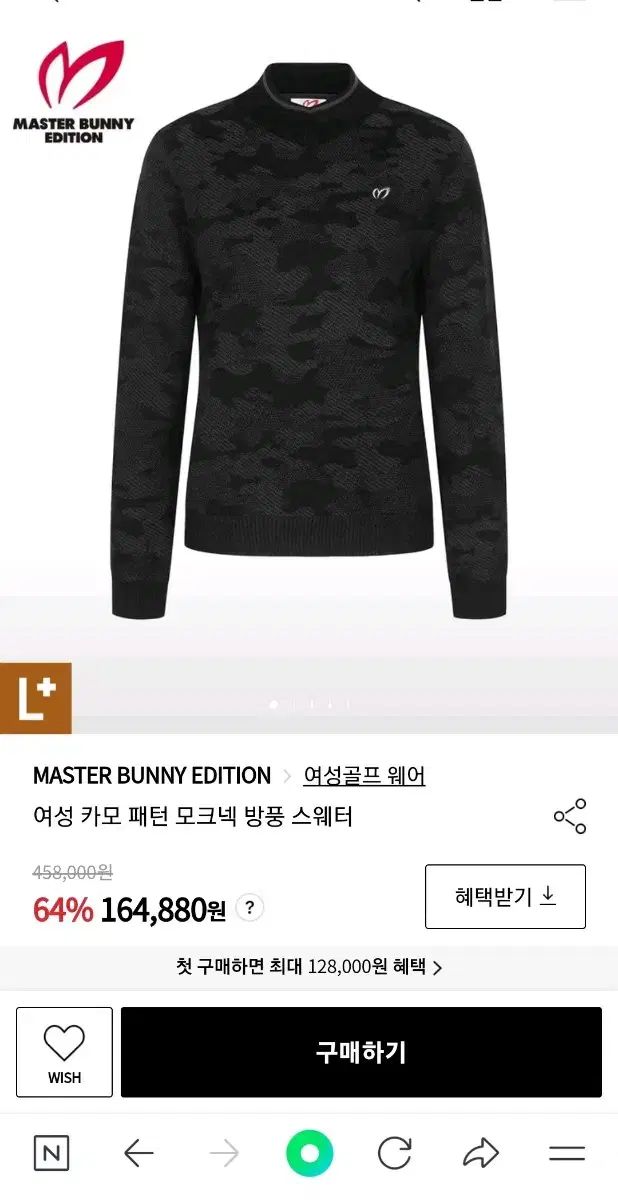Reload the current page

(x=395, y=1153)
